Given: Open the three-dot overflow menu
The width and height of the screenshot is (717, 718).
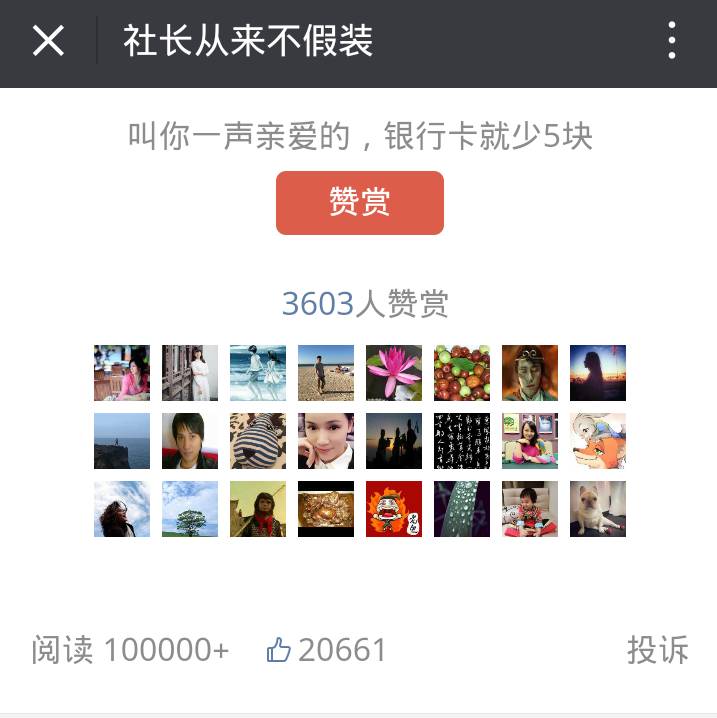Looking at the screenshot, I should pyautogui.click(x=672, y=41).
